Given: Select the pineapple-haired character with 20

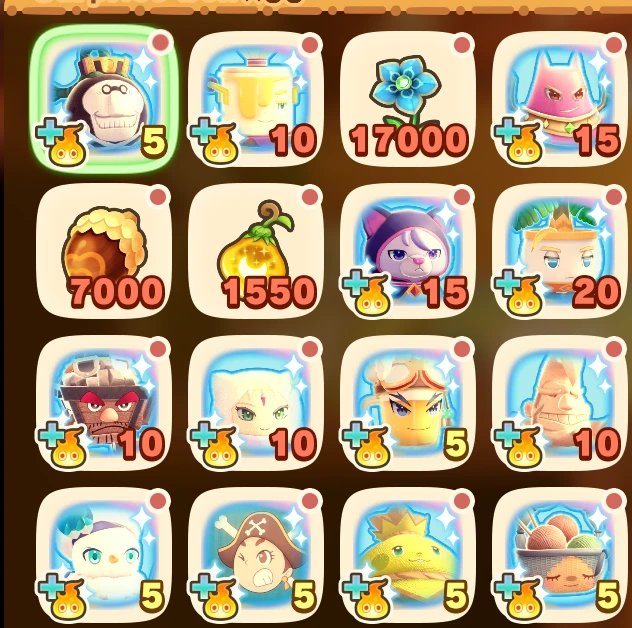Looking at the screenshot, I should [559, 250].
